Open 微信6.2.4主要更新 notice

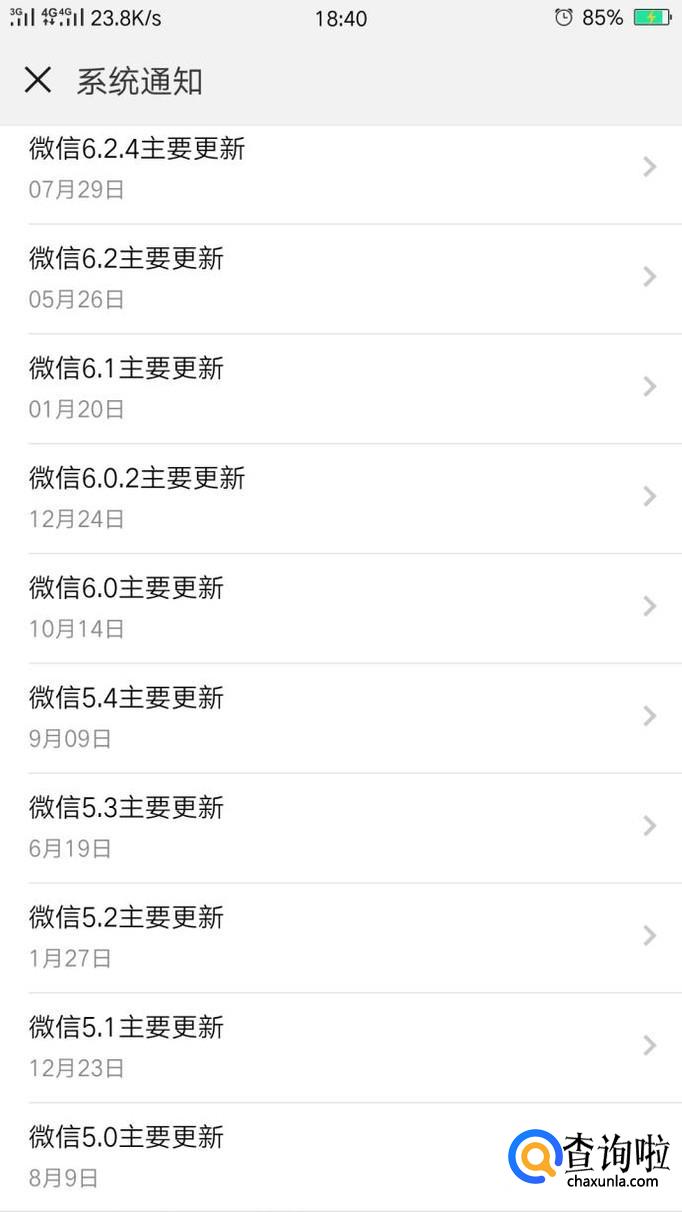coord(340,168)
